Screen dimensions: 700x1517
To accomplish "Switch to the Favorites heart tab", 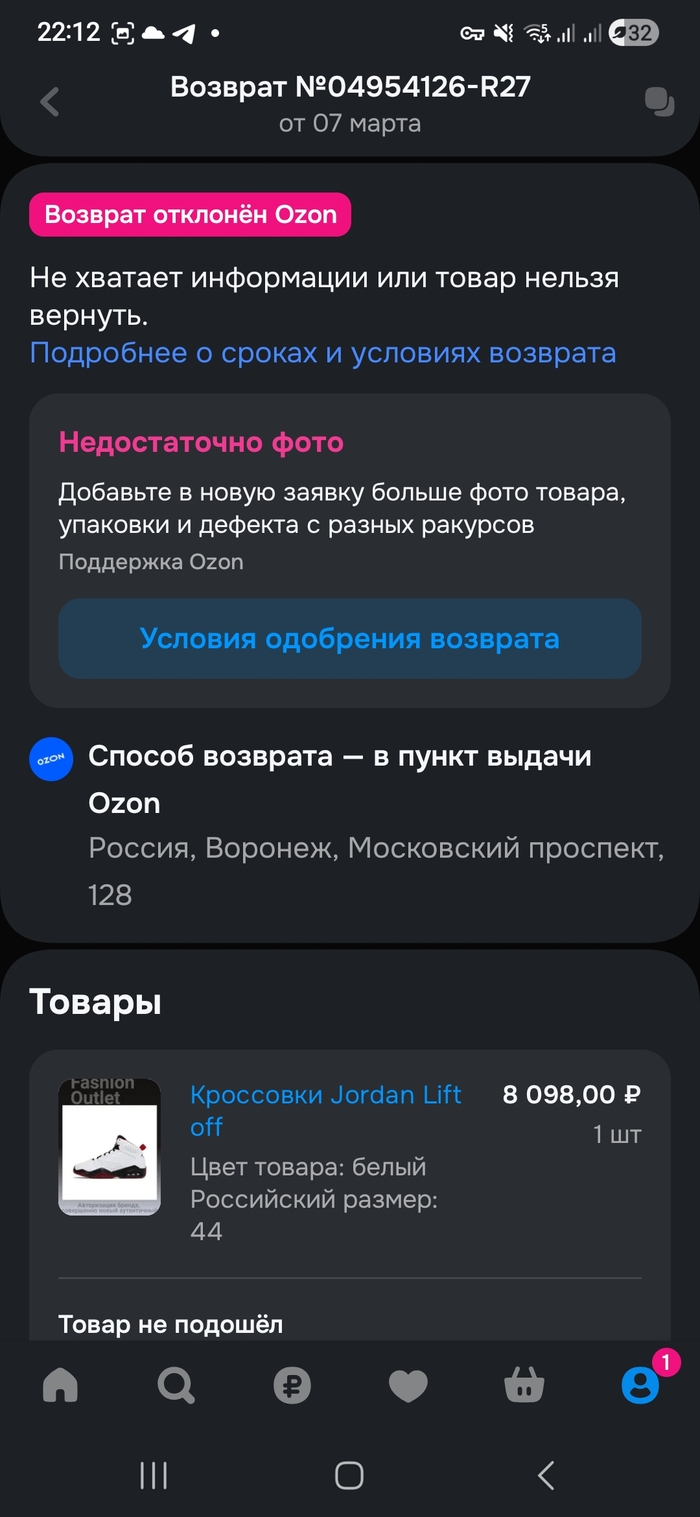I will coord(407,1385).
